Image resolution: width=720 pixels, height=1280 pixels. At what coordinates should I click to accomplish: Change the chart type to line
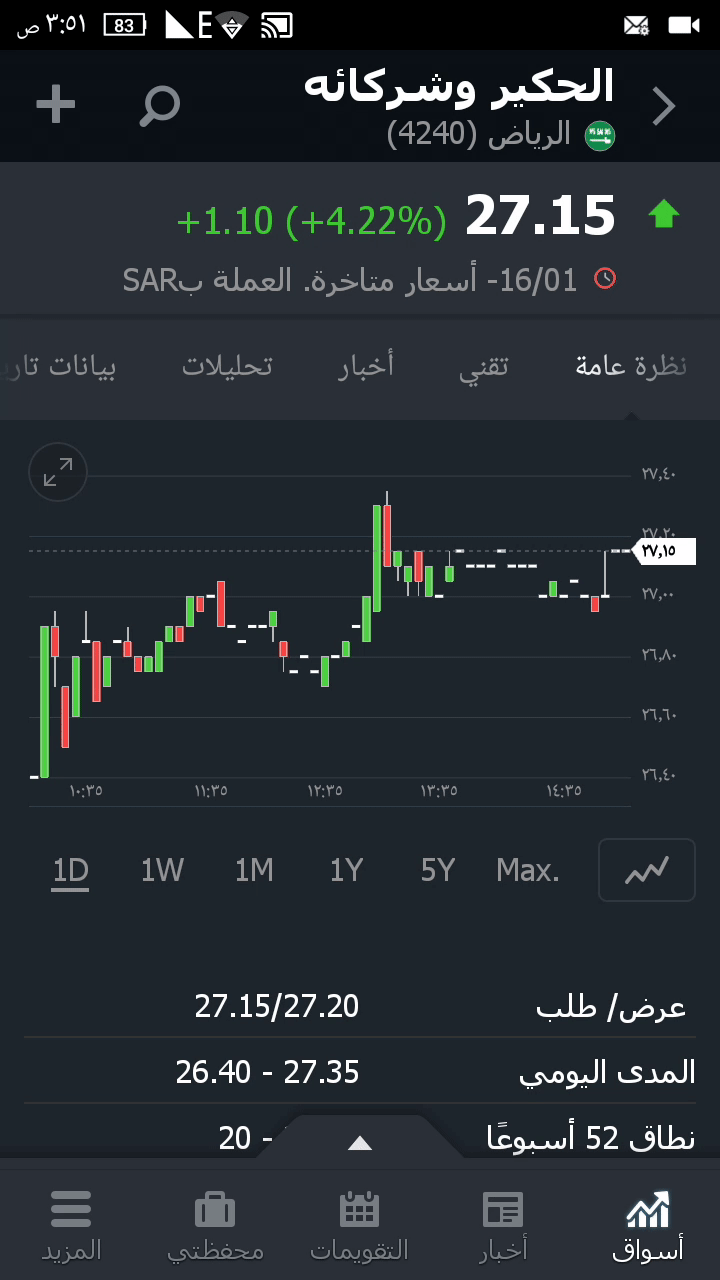[x=646, y=871]
